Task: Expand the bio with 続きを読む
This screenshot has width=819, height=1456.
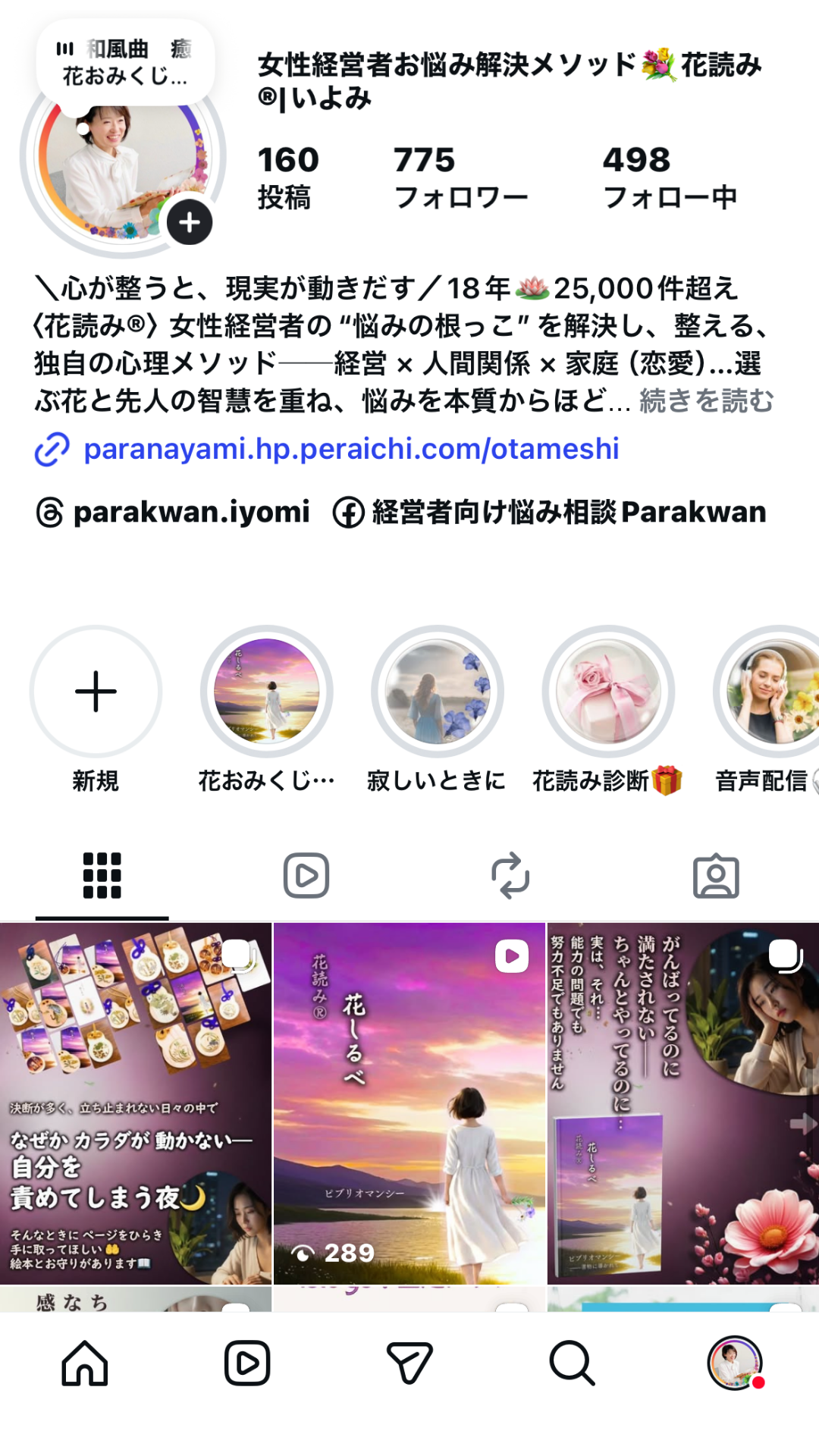Action: pyautogui.click(x=706, y=400)
